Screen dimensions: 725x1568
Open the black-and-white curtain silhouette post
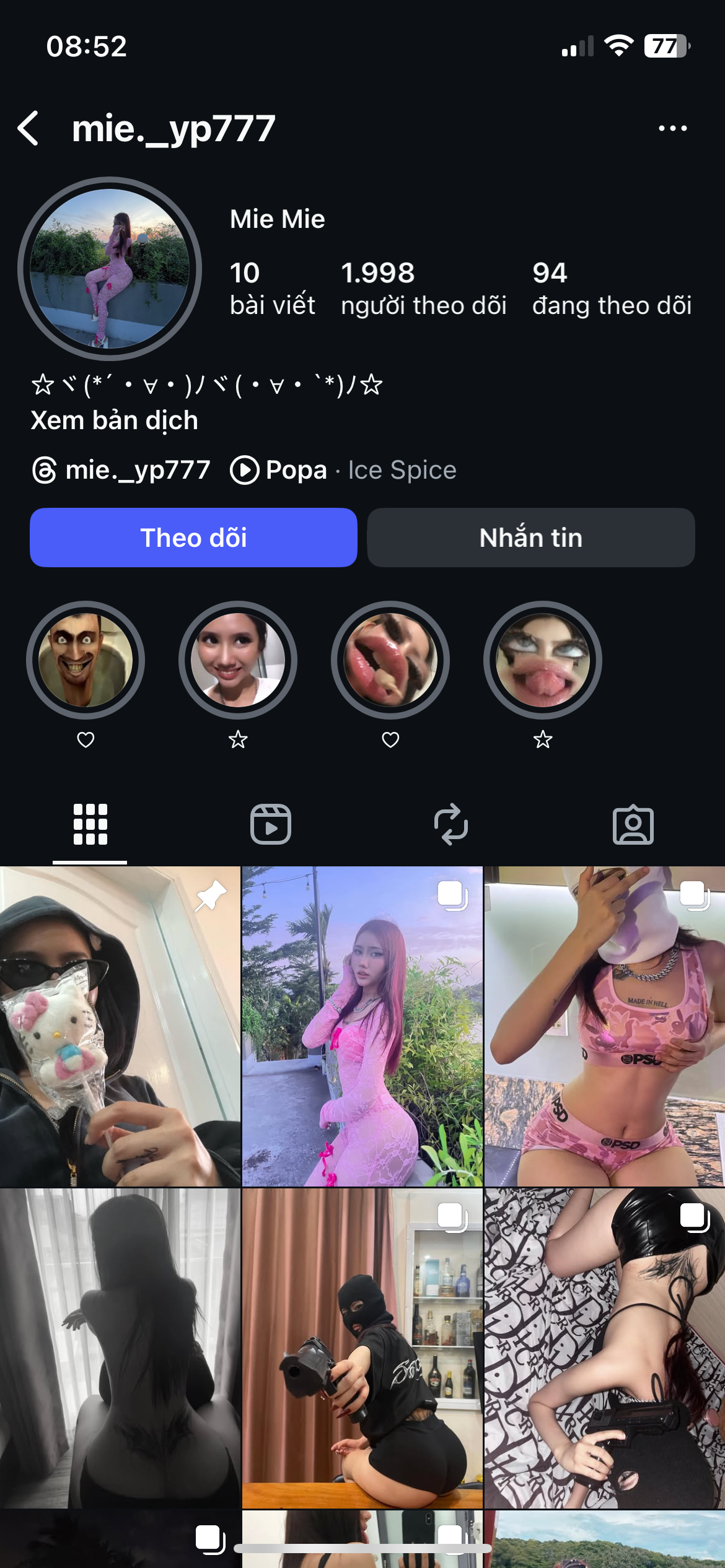click(x=120, y=1348)
